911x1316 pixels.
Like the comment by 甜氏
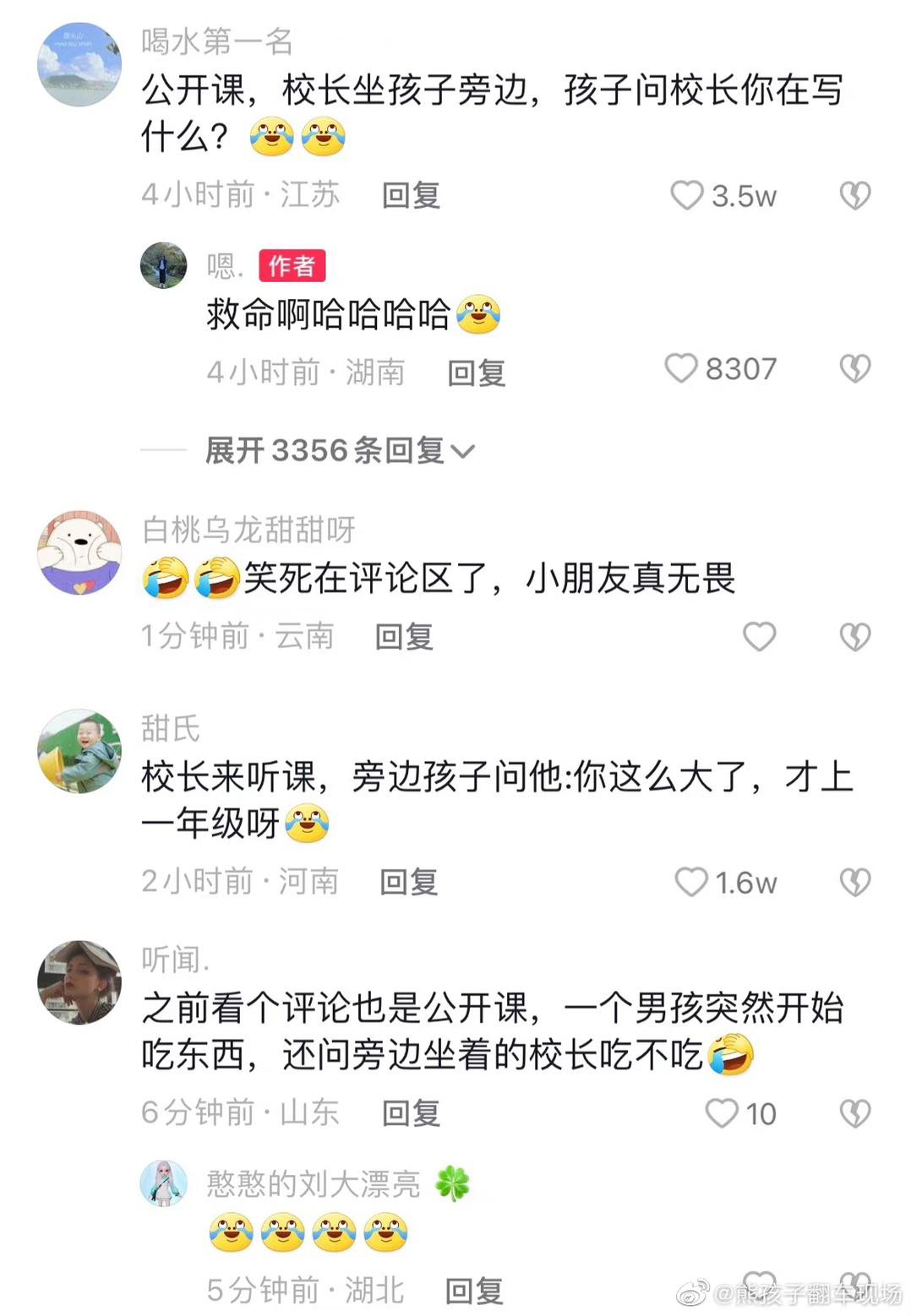click(690, 883)
